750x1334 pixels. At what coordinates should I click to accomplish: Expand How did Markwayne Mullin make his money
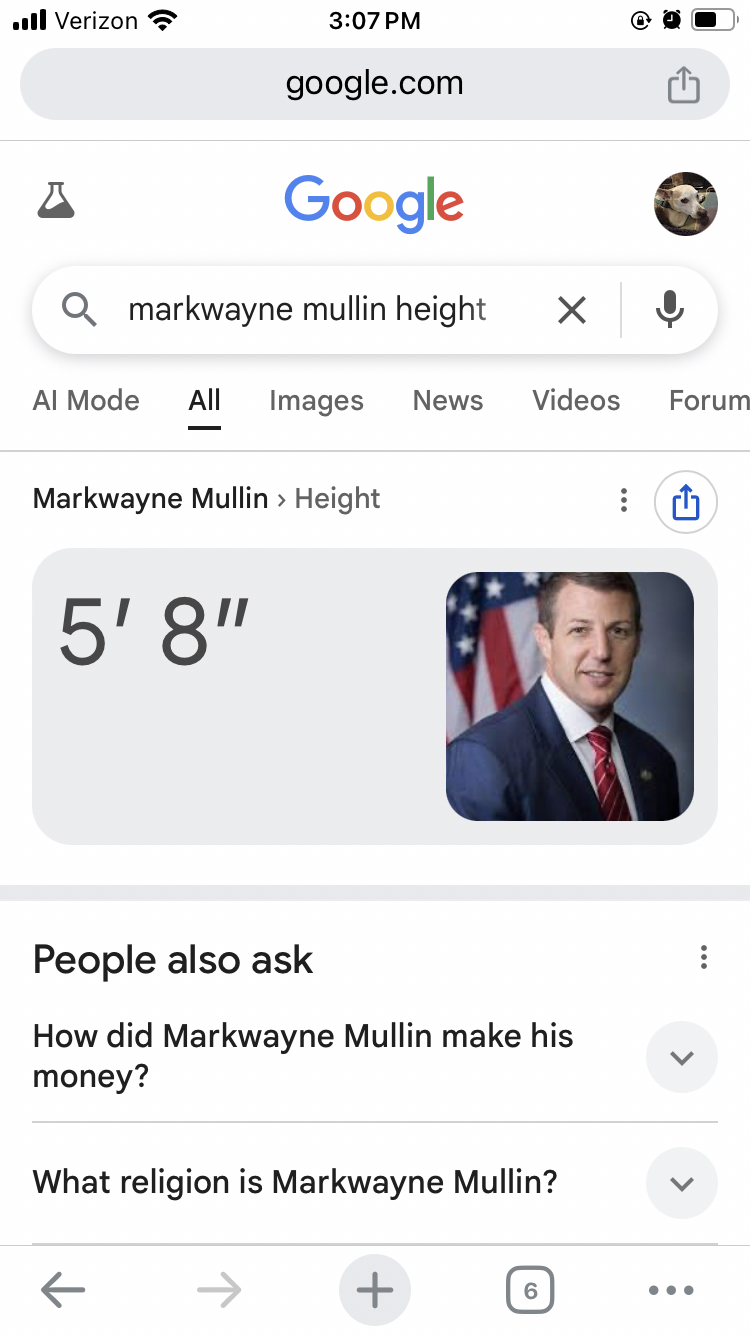681,1057
